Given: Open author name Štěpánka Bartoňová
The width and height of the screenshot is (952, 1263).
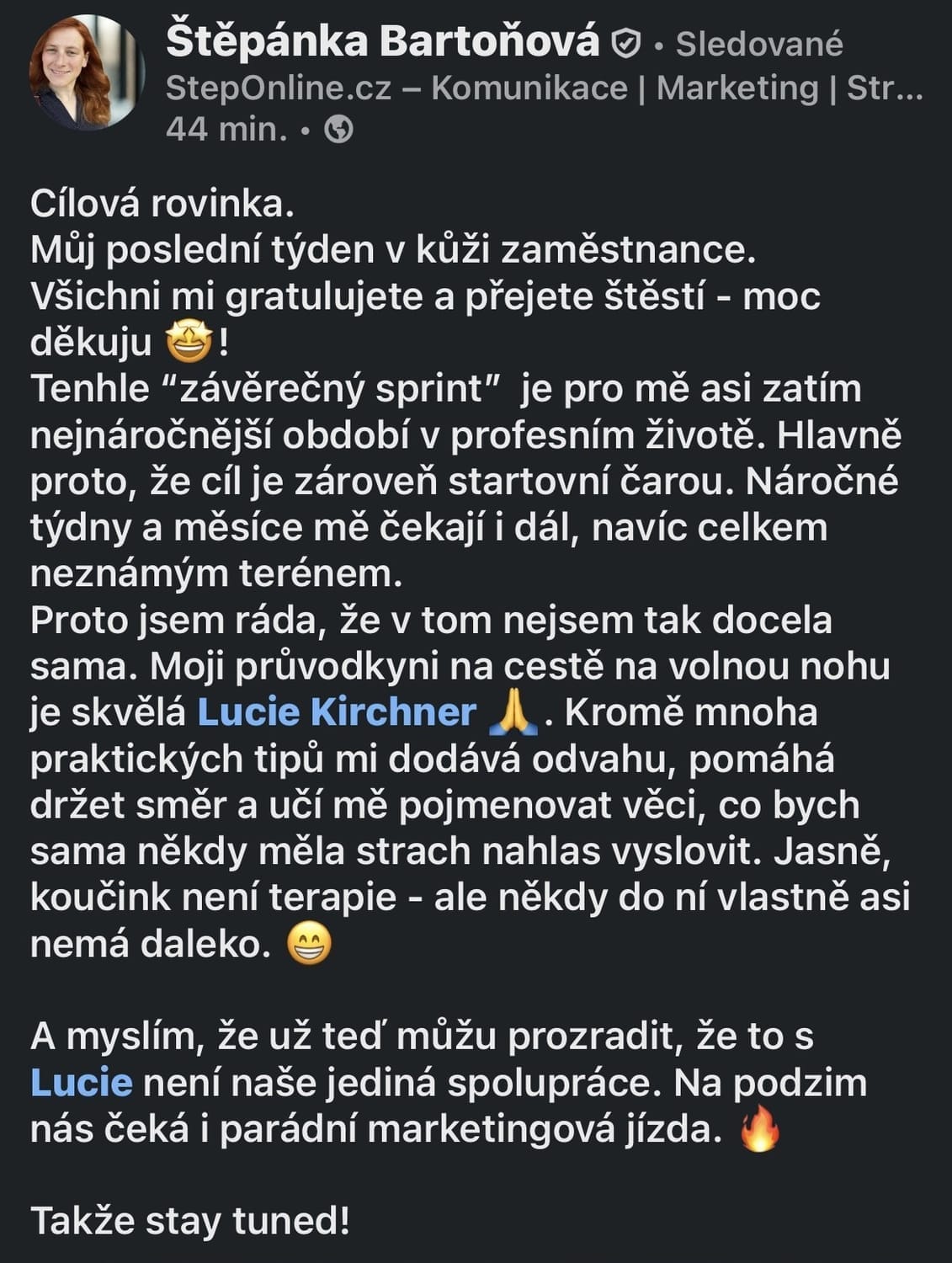Looking at the screenshot, I should (x=383, y=42).
